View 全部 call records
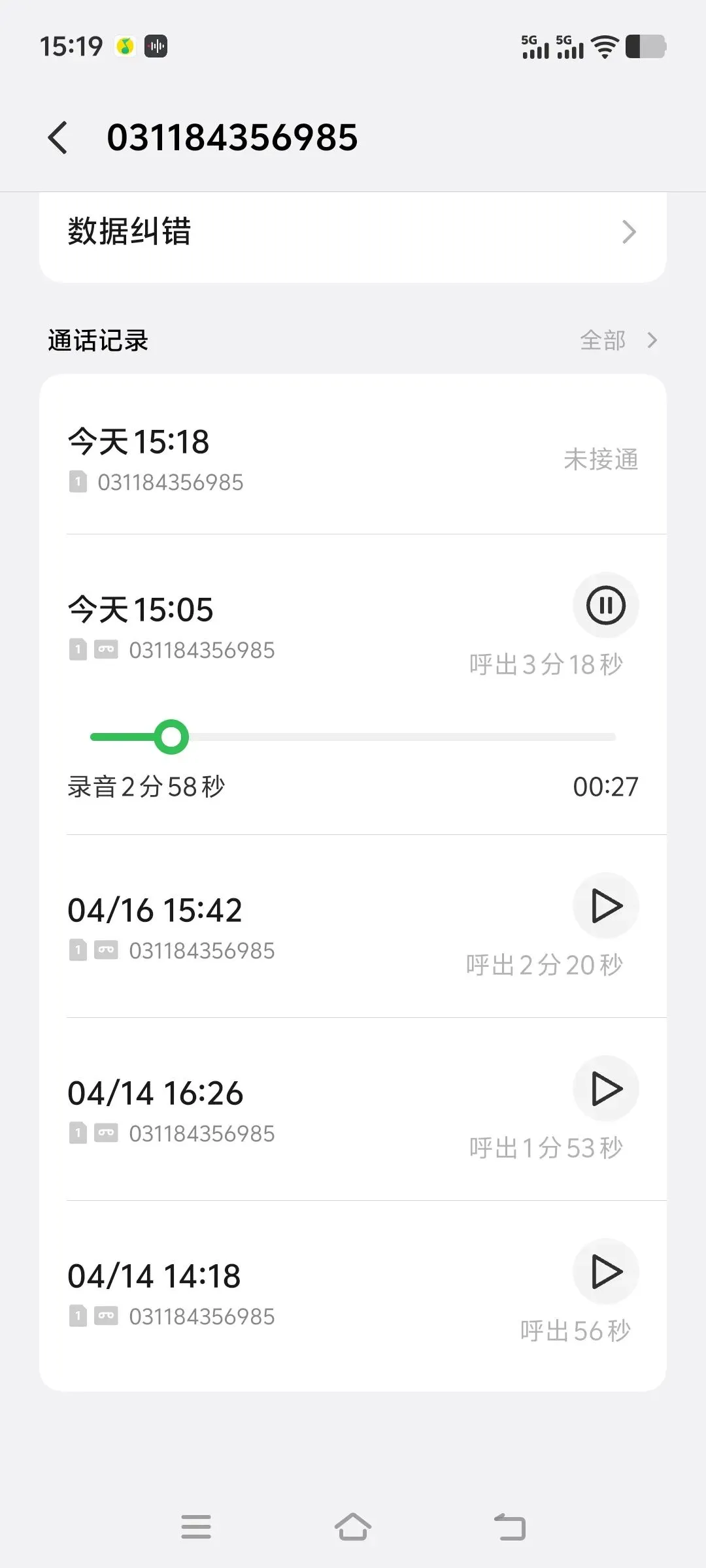Image resolution: width=706 pixels, height=1568 pixels. pos(617,340)
